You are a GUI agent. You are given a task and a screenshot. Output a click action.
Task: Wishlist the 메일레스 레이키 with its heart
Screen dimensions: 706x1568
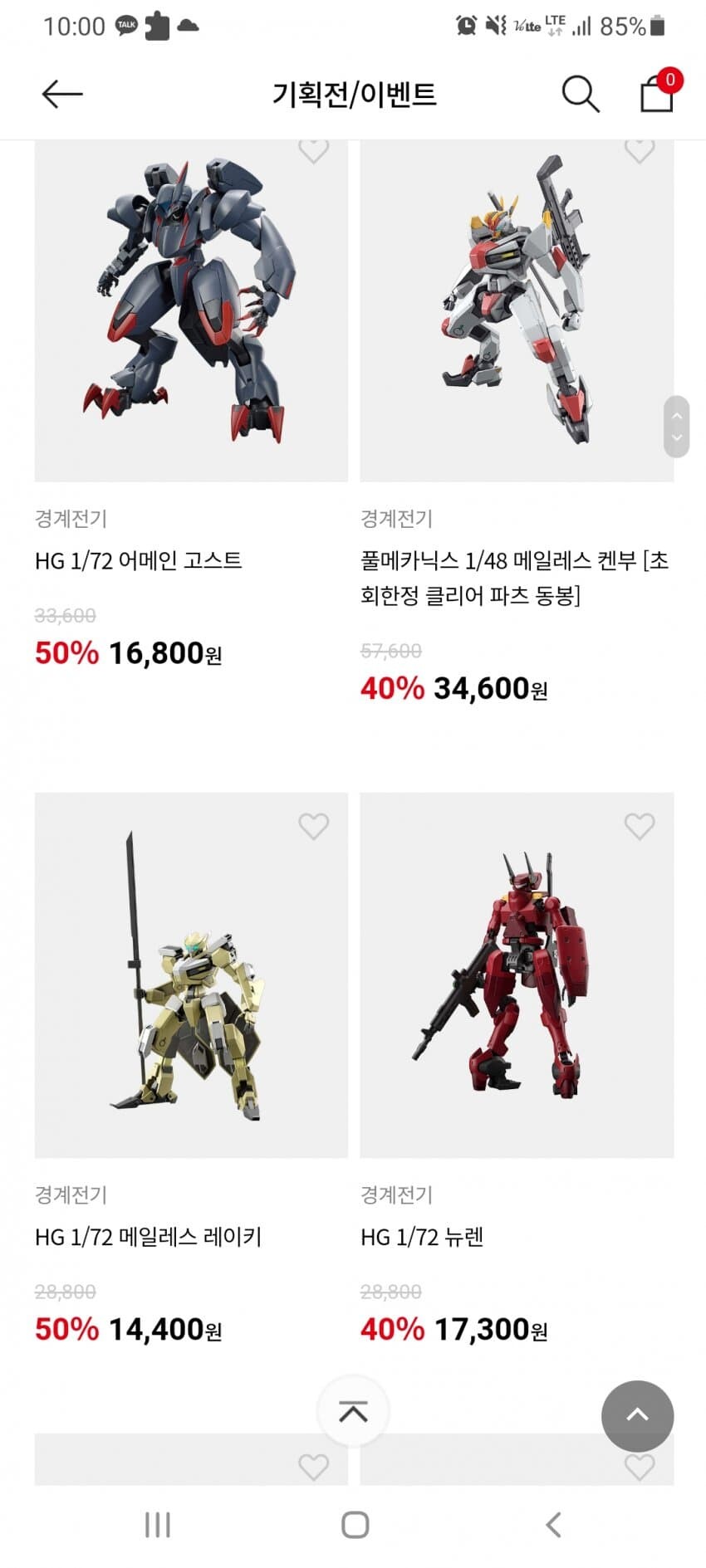(x=313, y=826)
